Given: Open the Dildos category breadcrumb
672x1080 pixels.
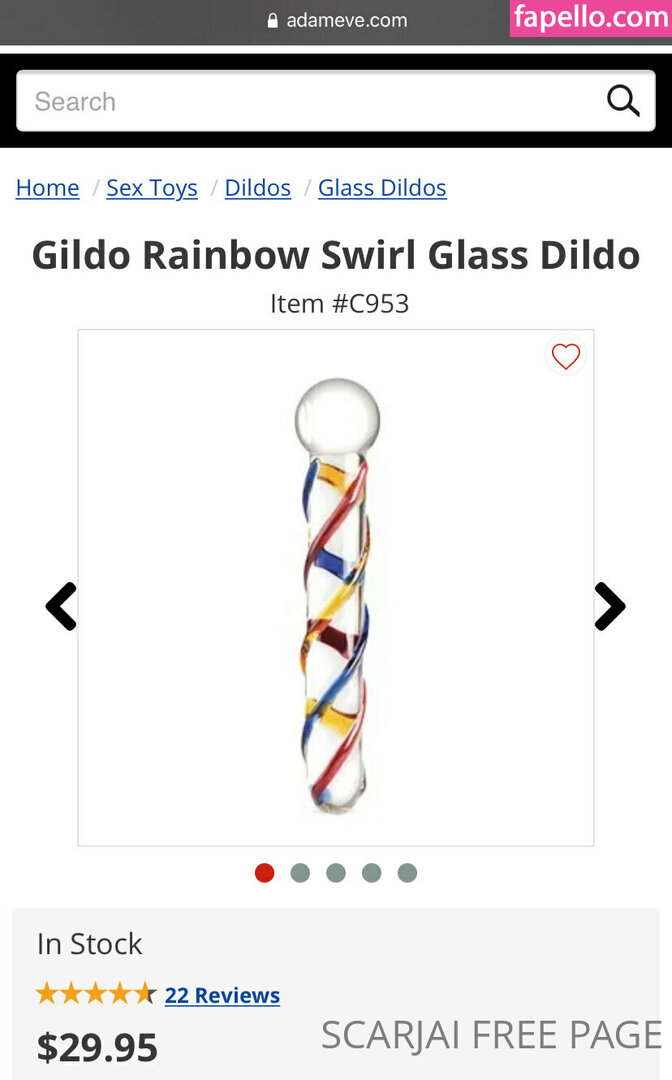Looking at the screenshot, I should pyautogui.click(x=258, y=188).
